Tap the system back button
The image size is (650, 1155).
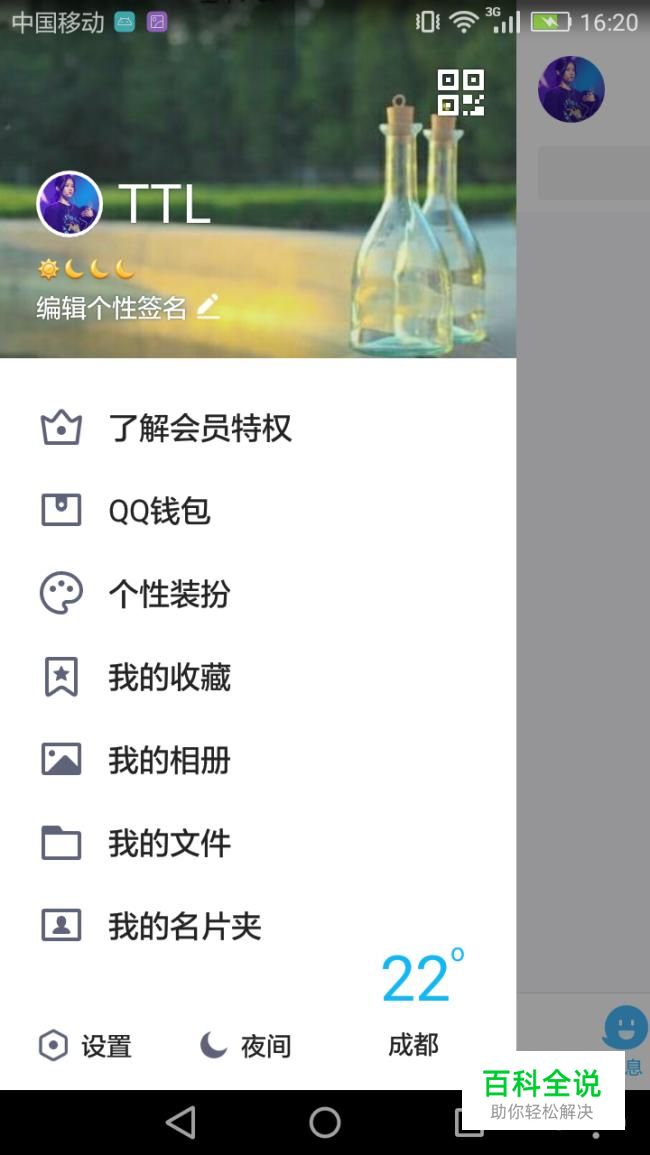pyautogui.click(x=181, y=1123)
